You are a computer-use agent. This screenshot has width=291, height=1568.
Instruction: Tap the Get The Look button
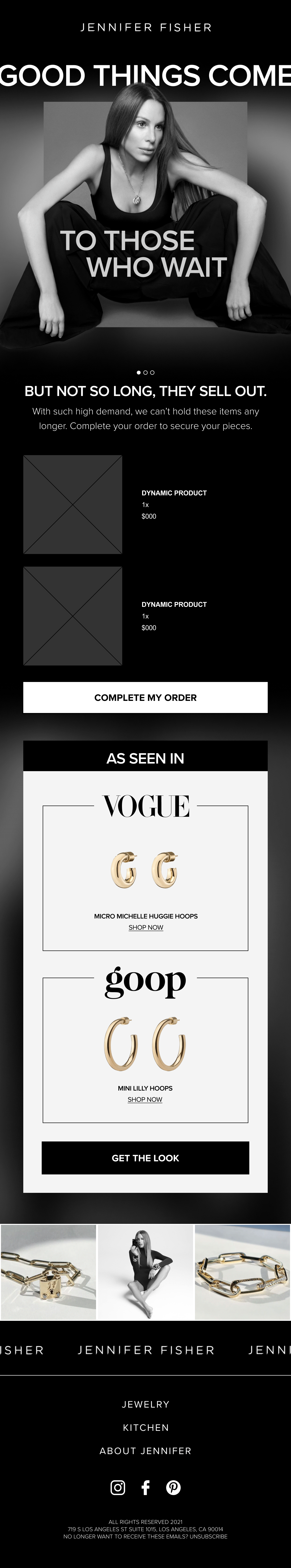(x=145, y=1158)
